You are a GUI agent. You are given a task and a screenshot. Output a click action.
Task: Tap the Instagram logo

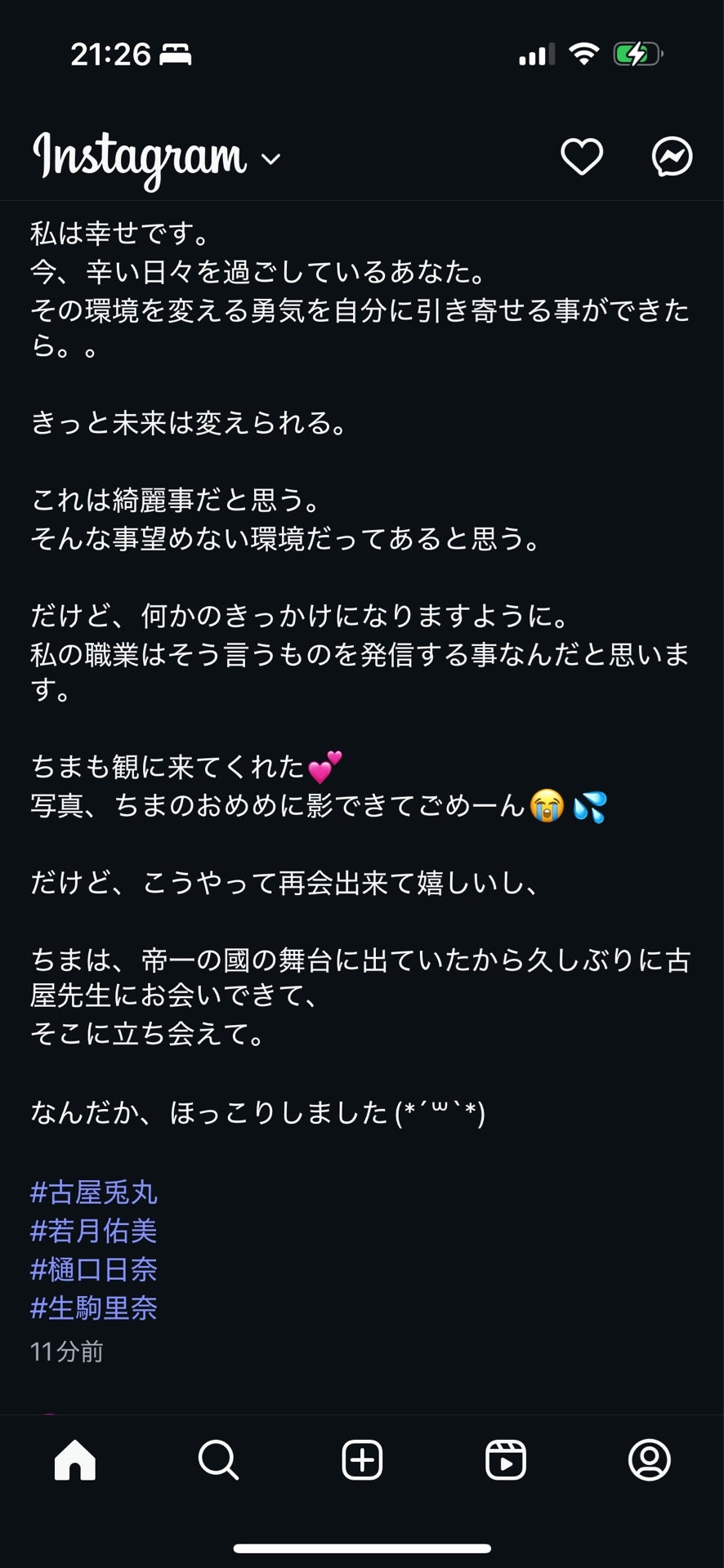click(139, 158)
